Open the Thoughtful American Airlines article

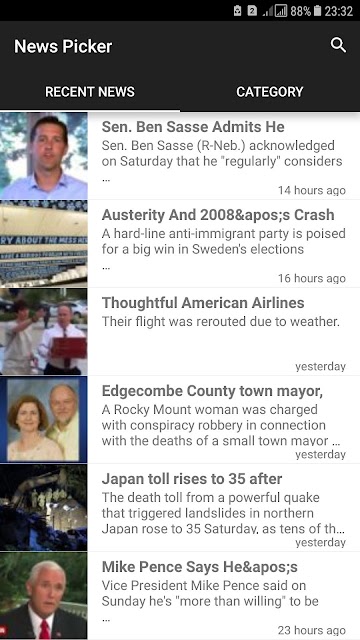tap(180, 331)
